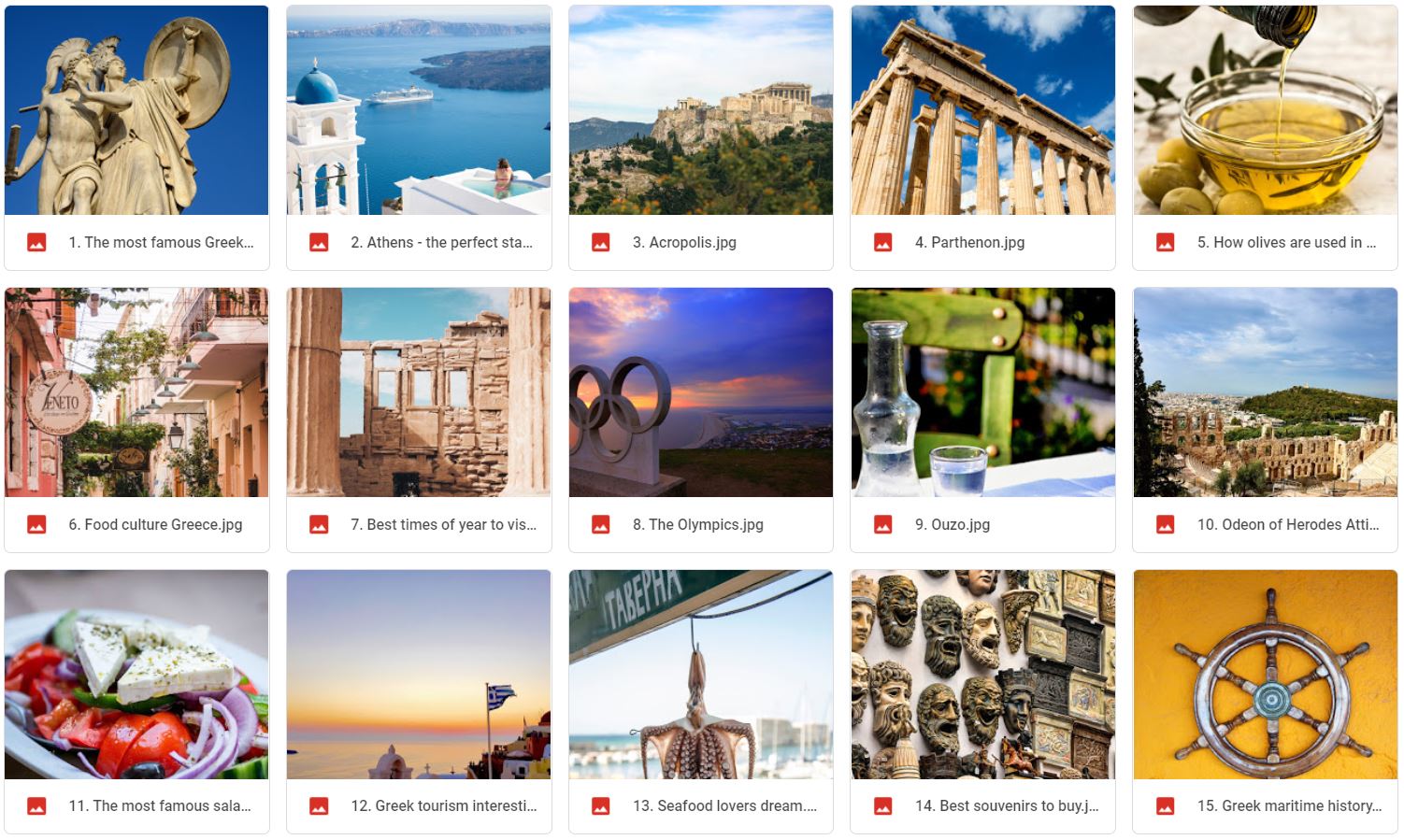Open Odeon of Herodes Atticus image
1404x840 pixels.
coord(1265,393)
